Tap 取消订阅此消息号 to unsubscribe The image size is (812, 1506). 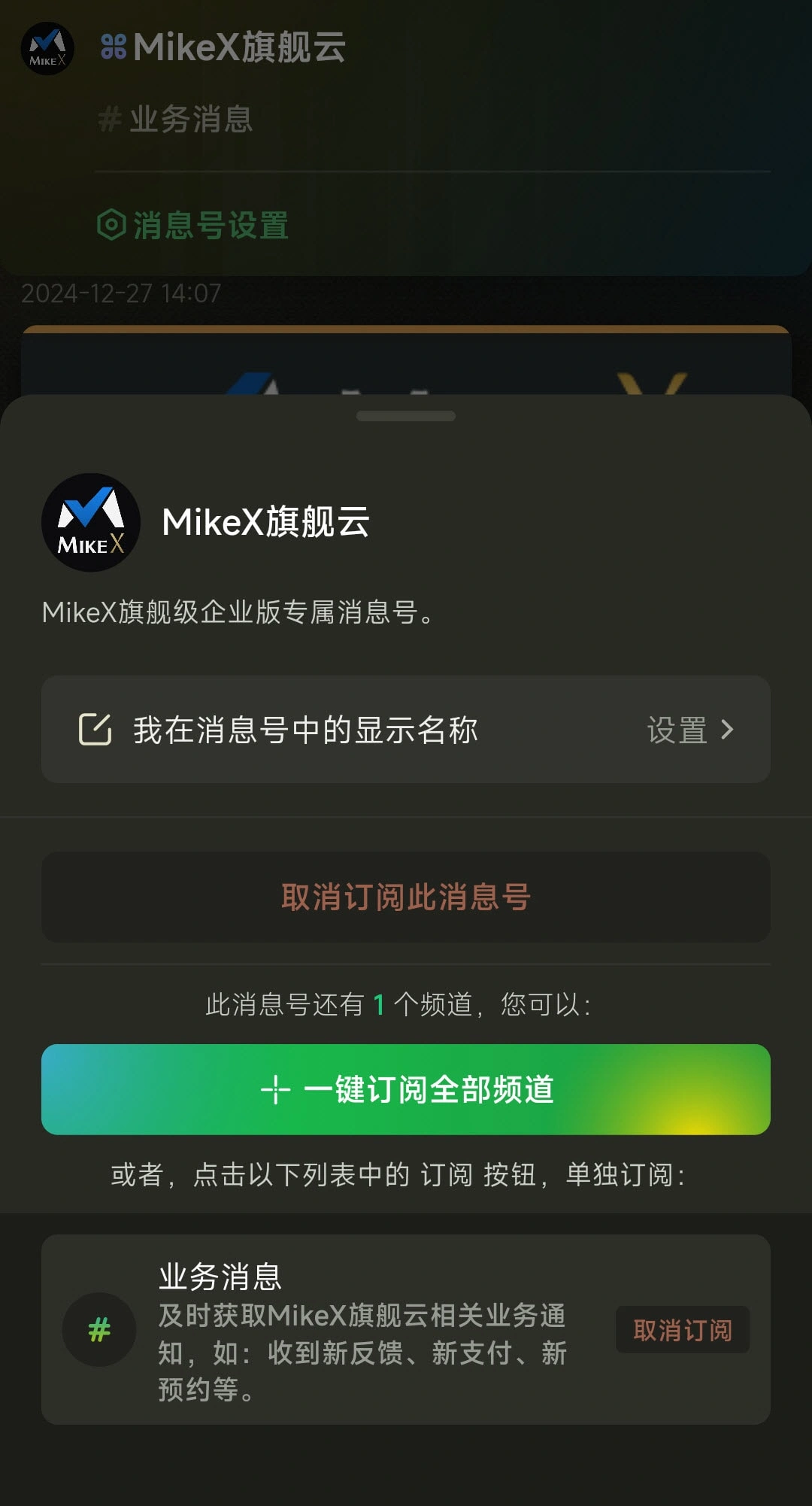tap(406, 897)
